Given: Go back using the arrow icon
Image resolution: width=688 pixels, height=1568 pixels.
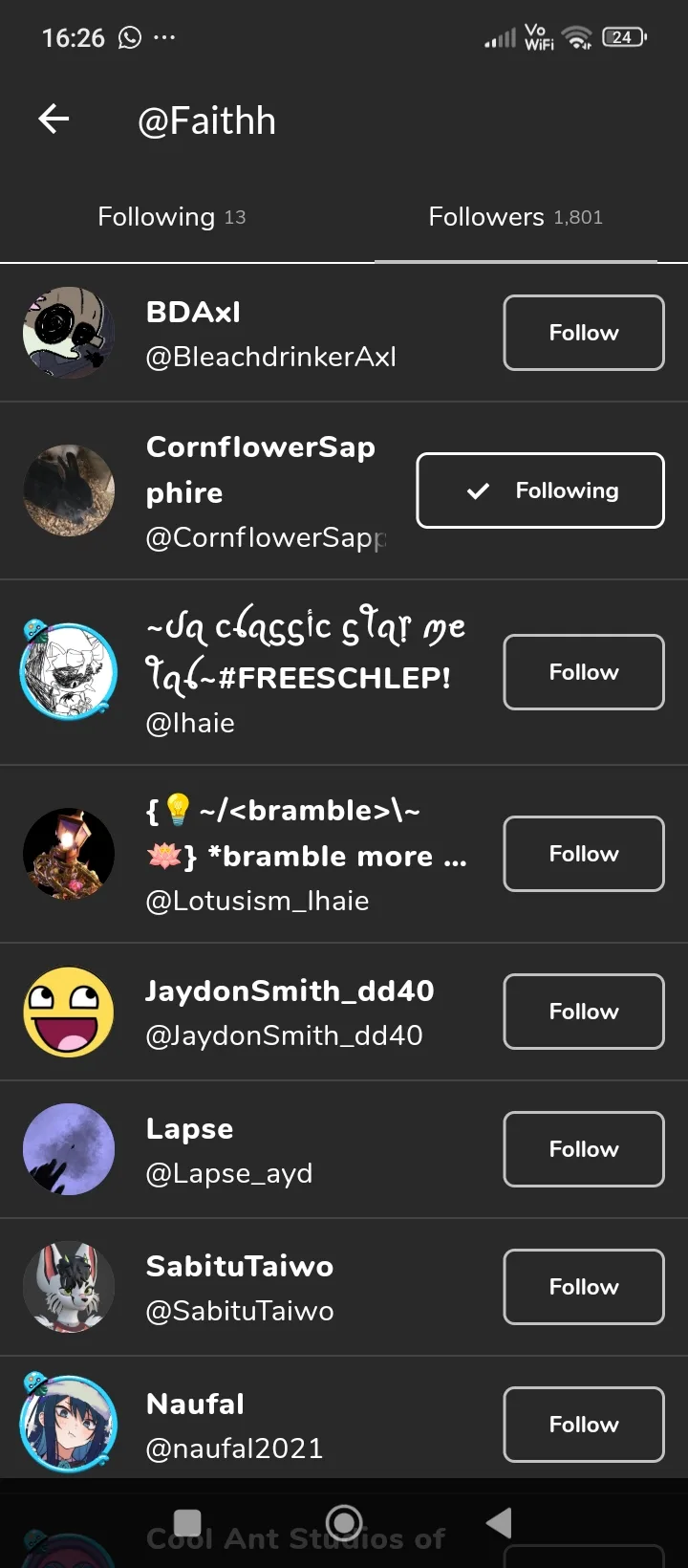Looking at the screenshot, I should pyautogui.click(x=54, y=119).
